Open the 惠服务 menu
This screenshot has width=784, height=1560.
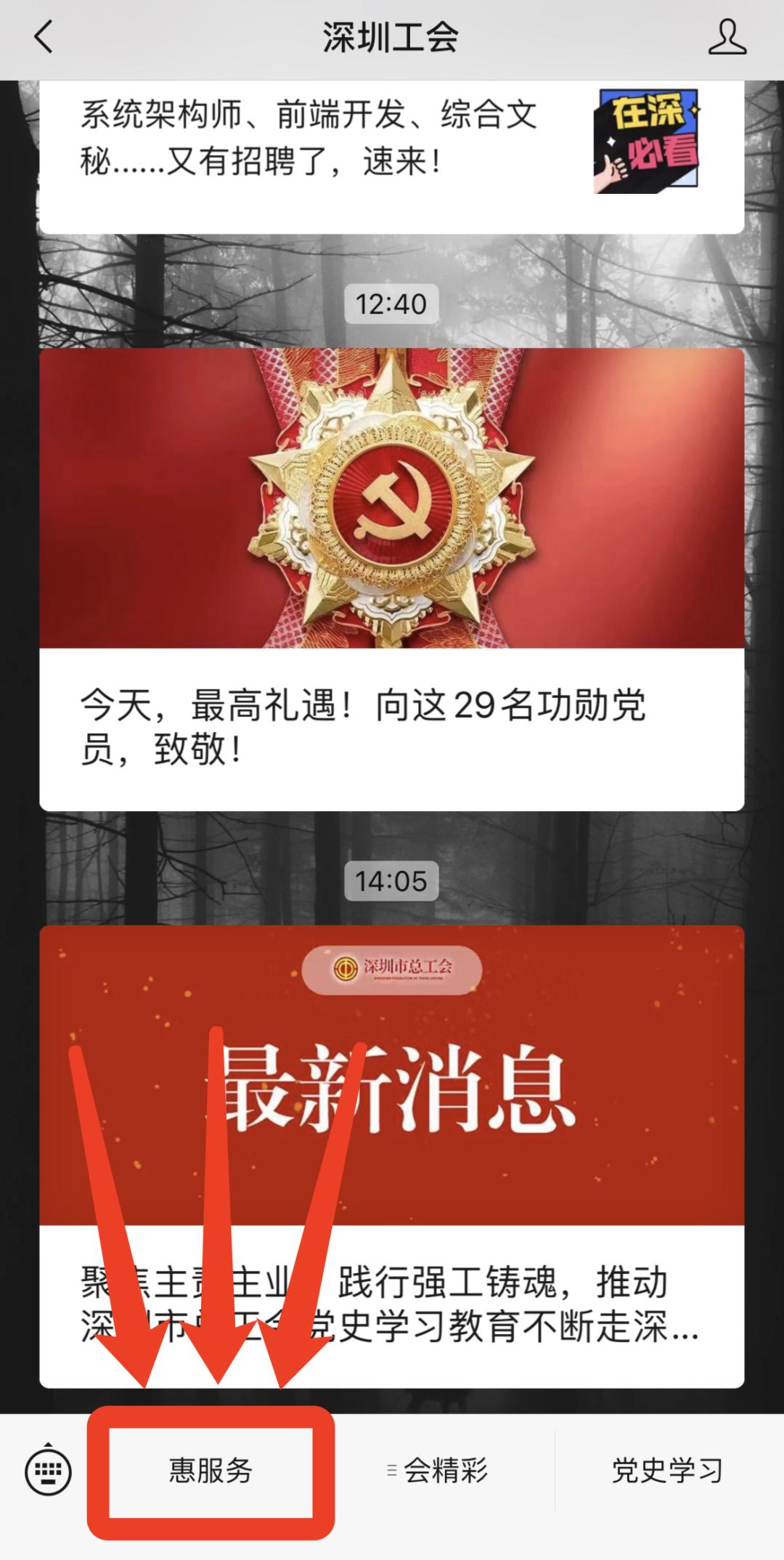211,1471
